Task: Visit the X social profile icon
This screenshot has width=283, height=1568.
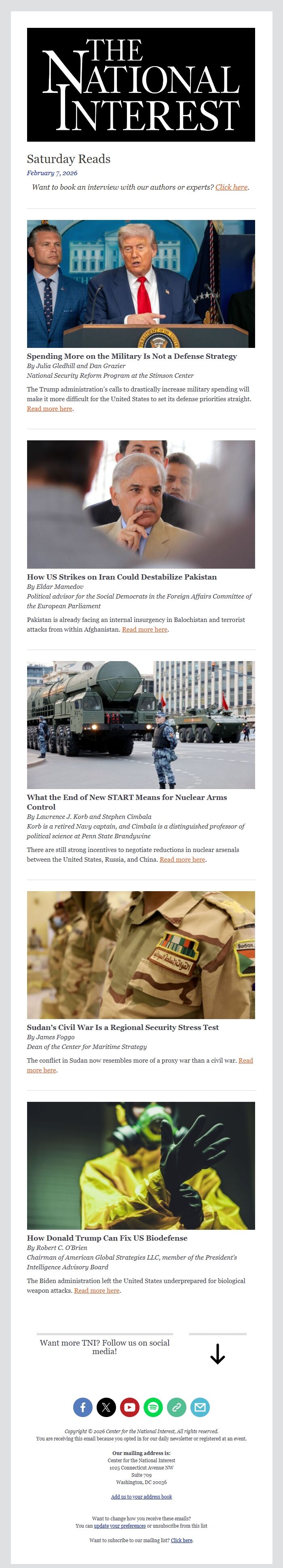Action: 106,1407
